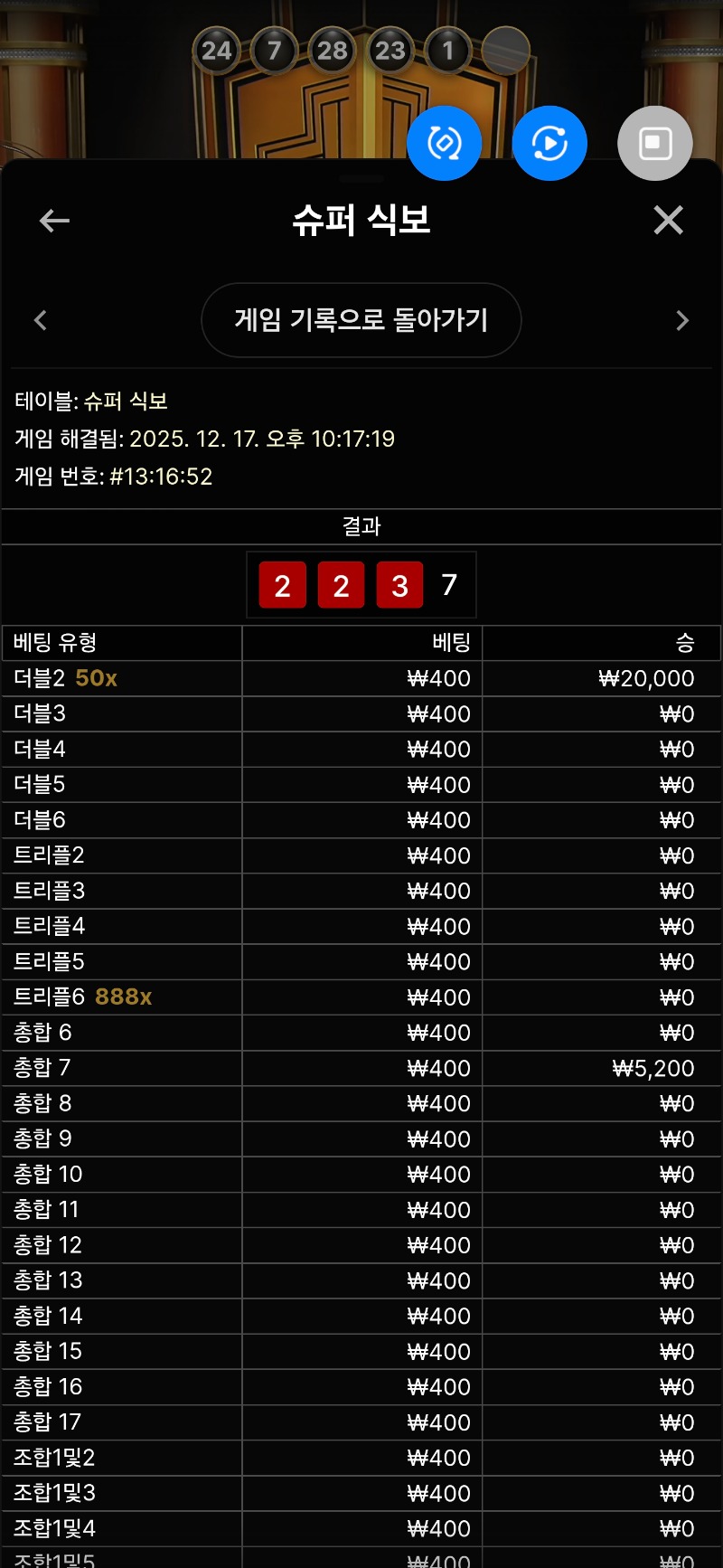Show previous game record with left chevron

(41, 320)
